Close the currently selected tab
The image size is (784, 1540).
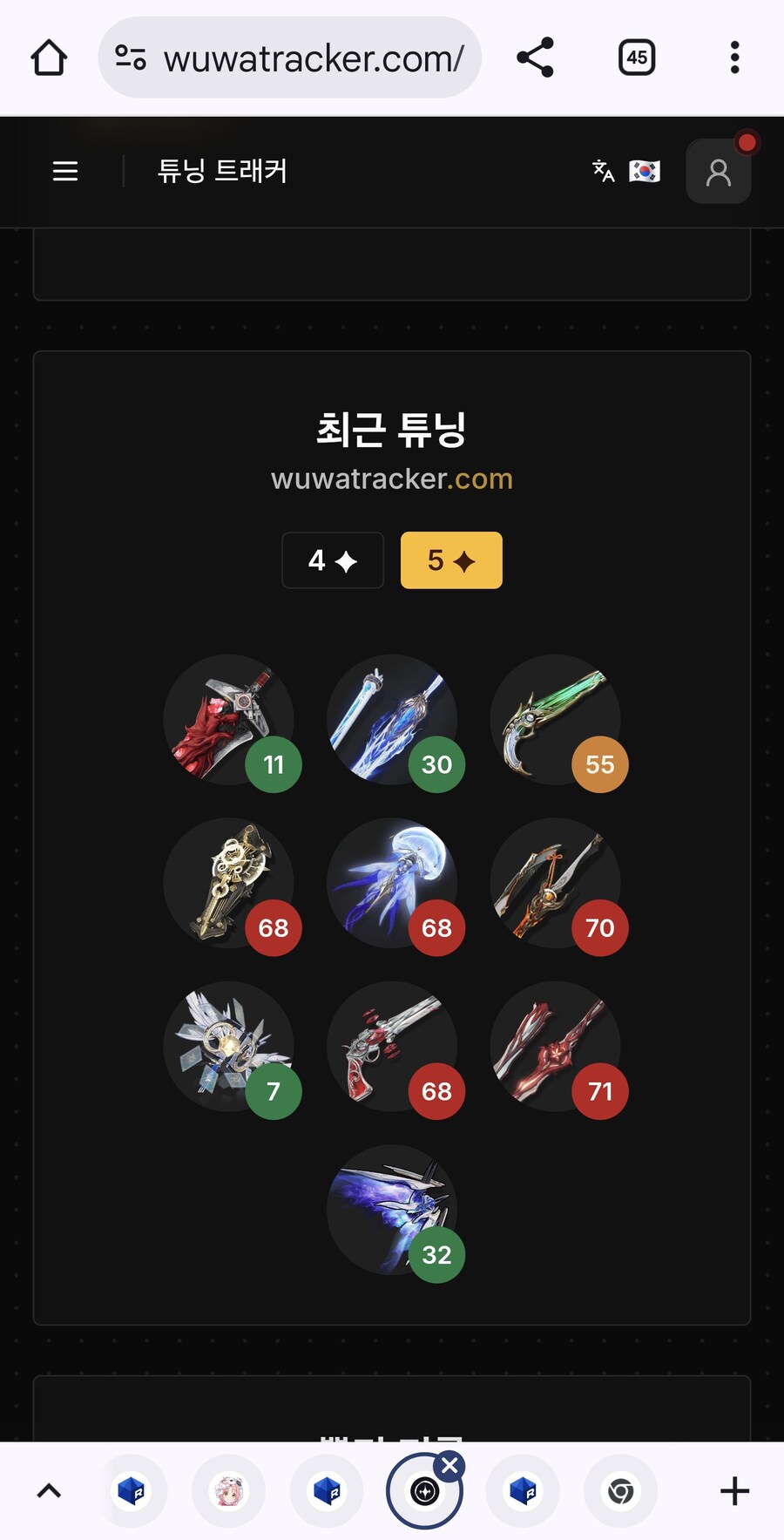coord(449,1466)
